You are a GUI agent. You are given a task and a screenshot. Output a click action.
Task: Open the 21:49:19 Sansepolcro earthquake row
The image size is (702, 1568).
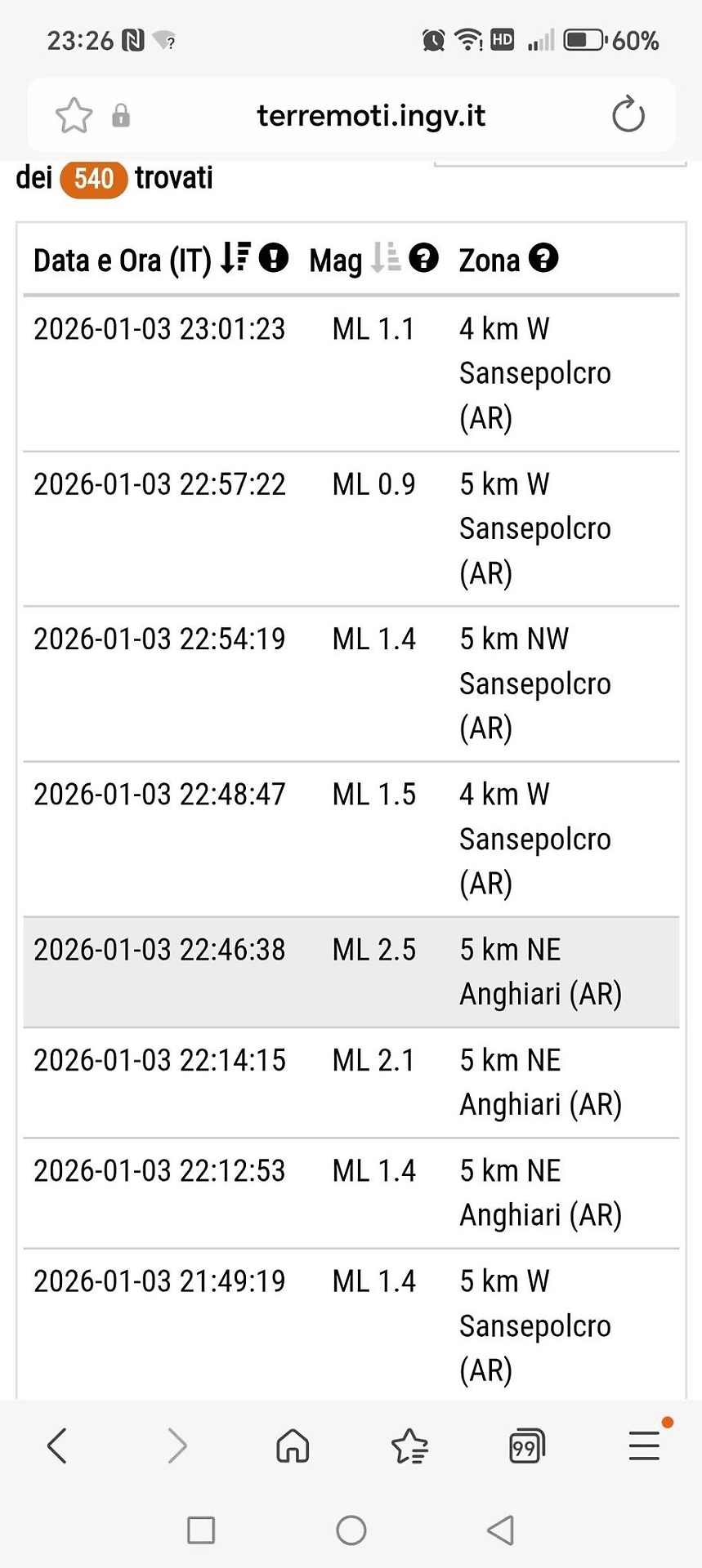(x=159, y=1281)
